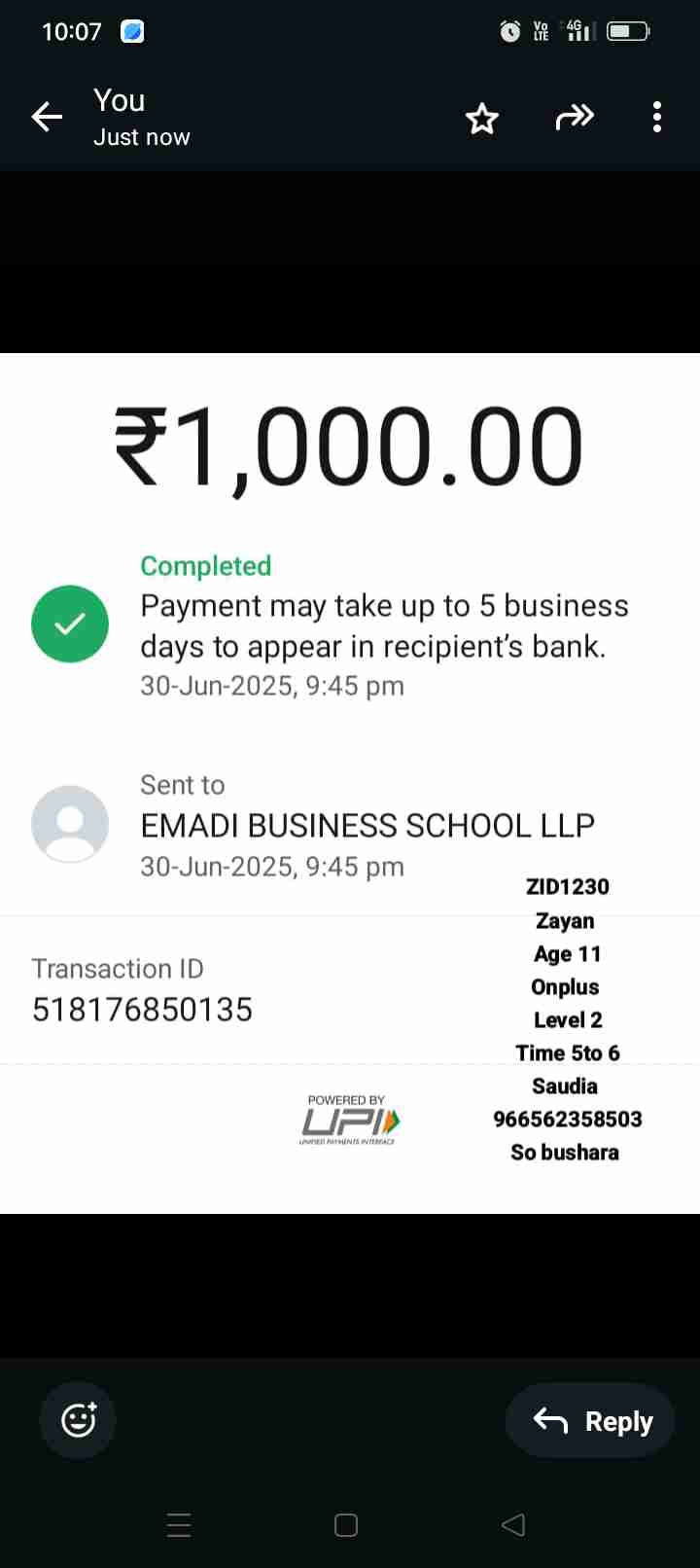Go to home via navigation bar
700x1568 pixels.
tap(345, 1524)
